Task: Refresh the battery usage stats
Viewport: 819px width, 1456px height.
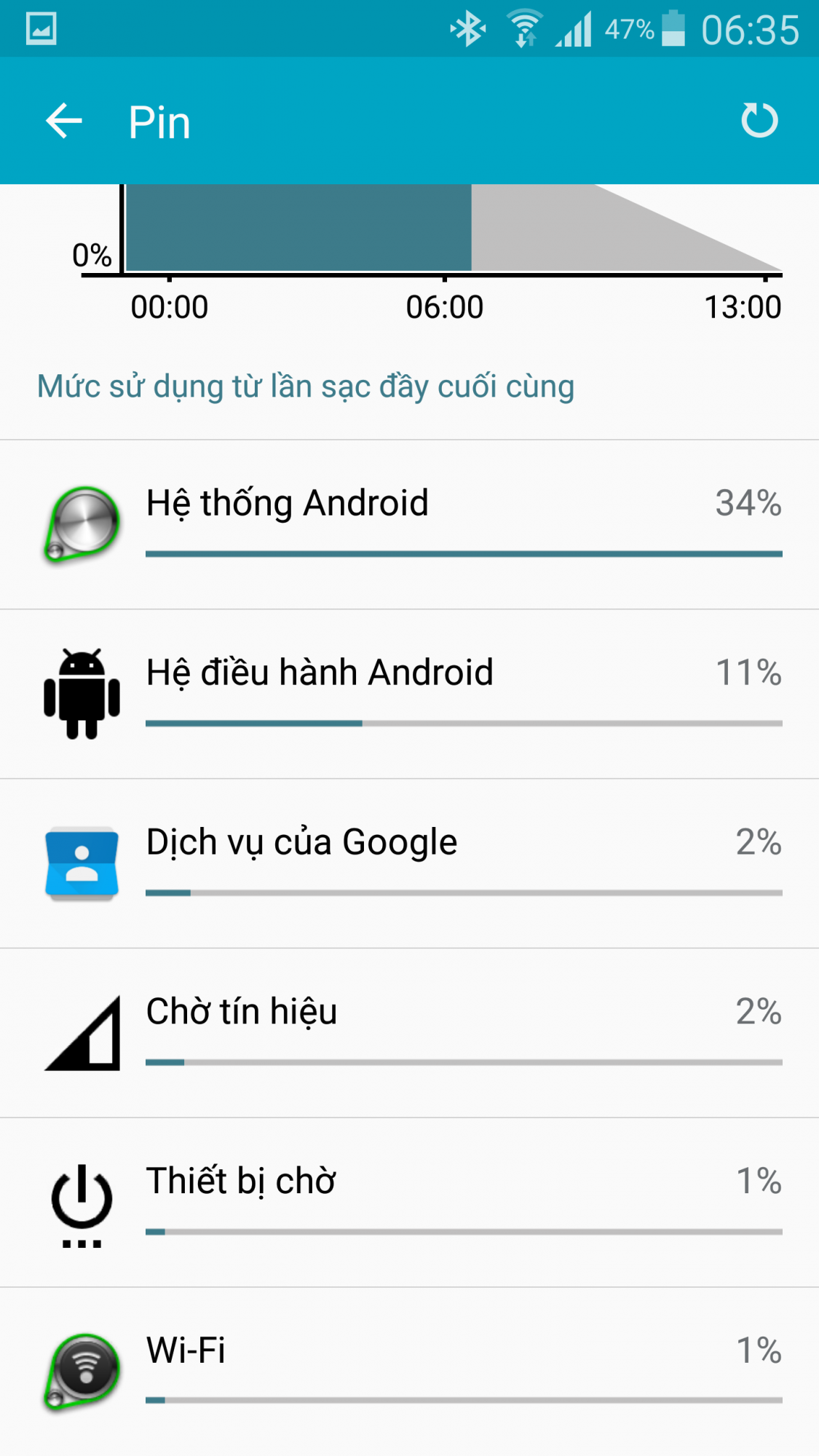Action: (x=759, y=121)
